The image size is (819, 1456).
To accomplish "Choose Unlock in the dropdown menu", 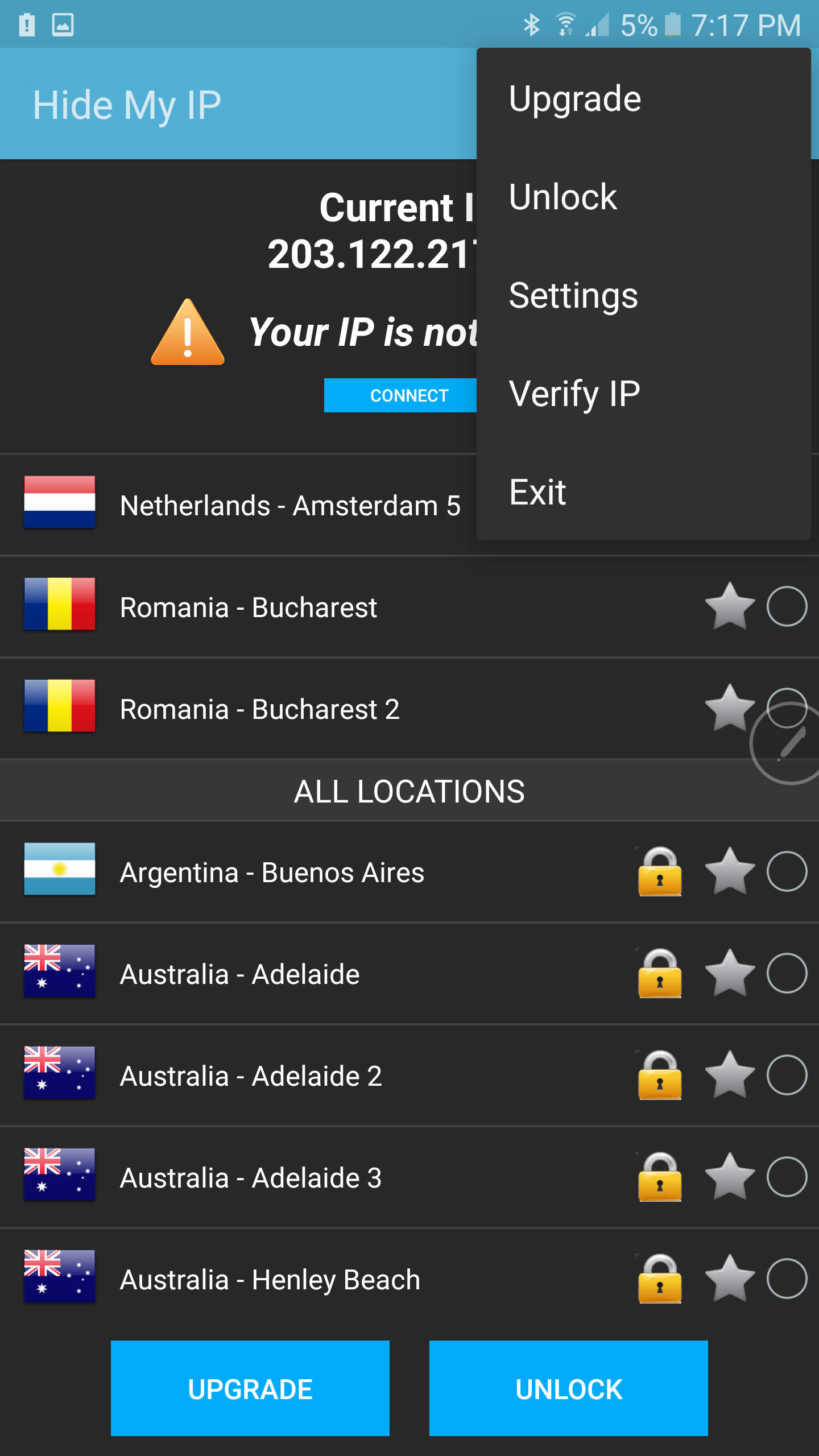I will pos(643,197).
